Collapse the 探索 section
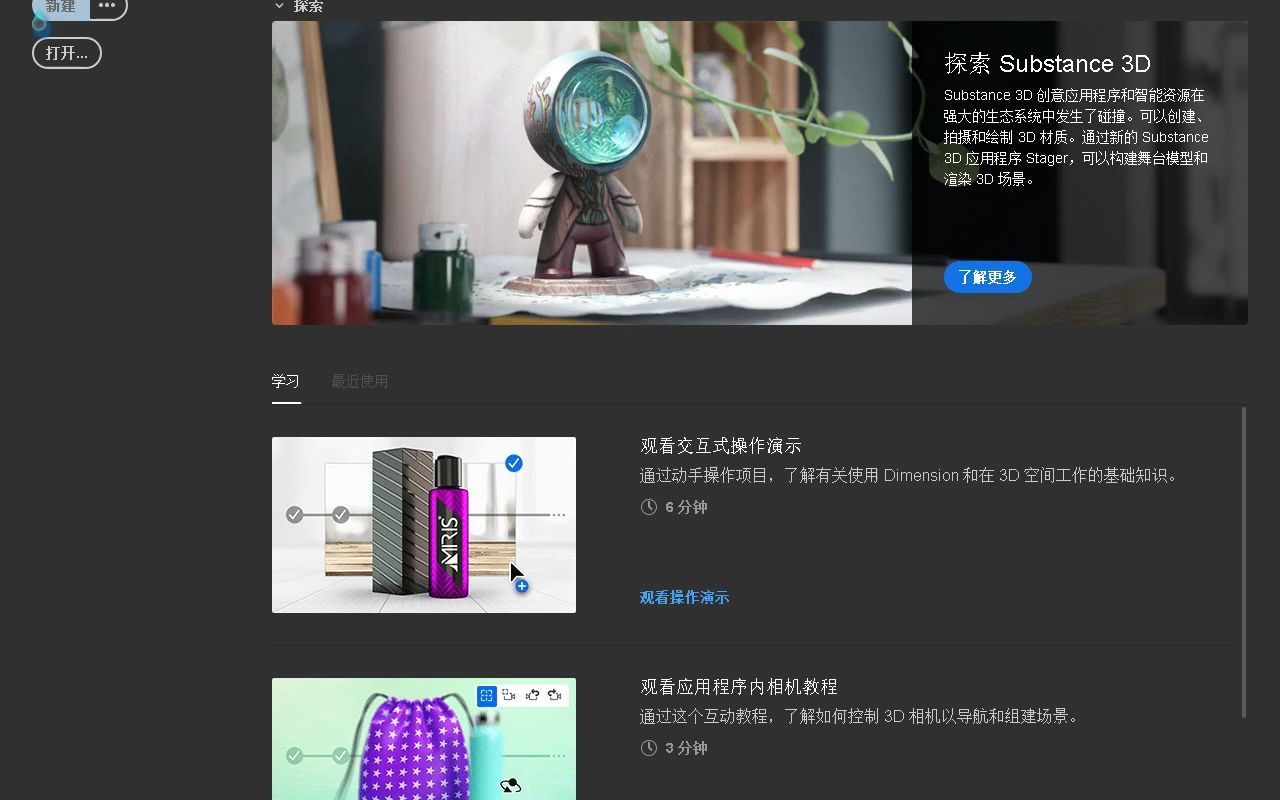 tap(279, 6)
